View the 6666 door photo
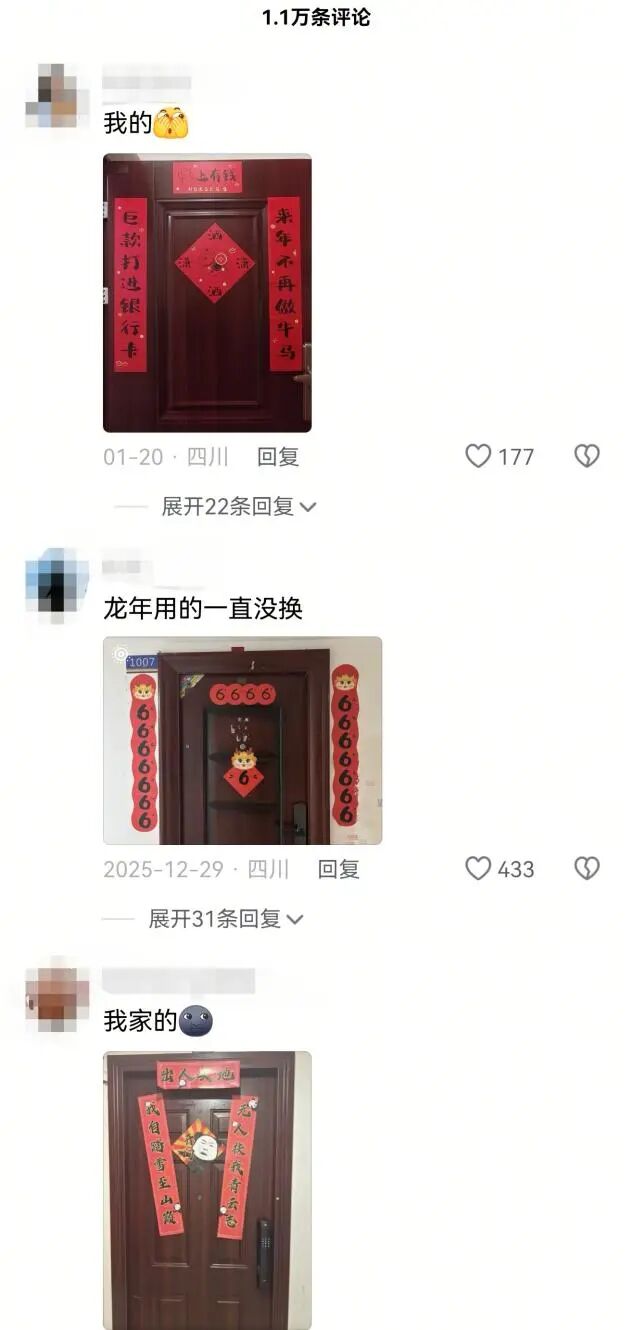Screen dimensions: 633x1330 tap(242, 741)
